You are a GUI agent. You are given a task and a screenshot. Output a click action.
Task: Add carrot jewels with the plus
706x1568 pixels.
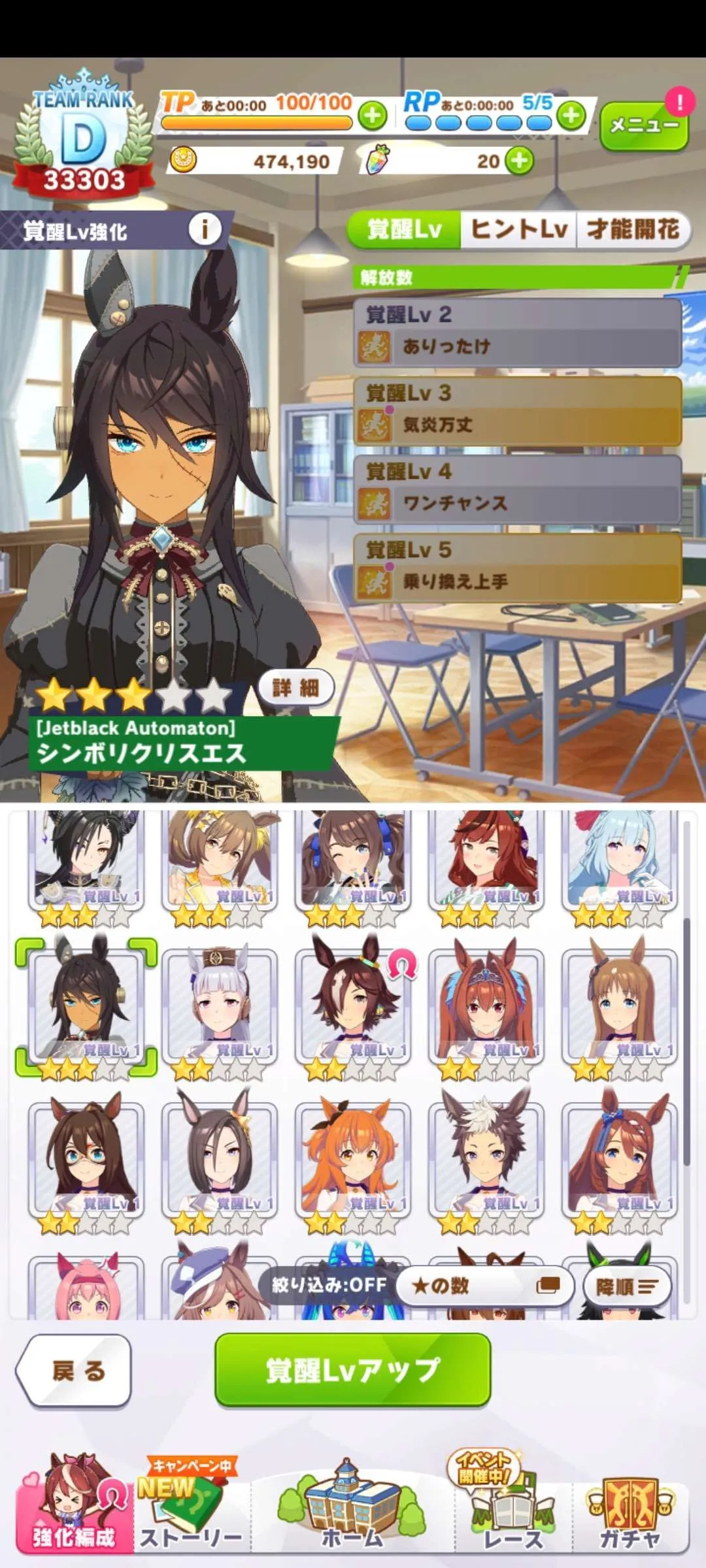click(x=520, y=161)
